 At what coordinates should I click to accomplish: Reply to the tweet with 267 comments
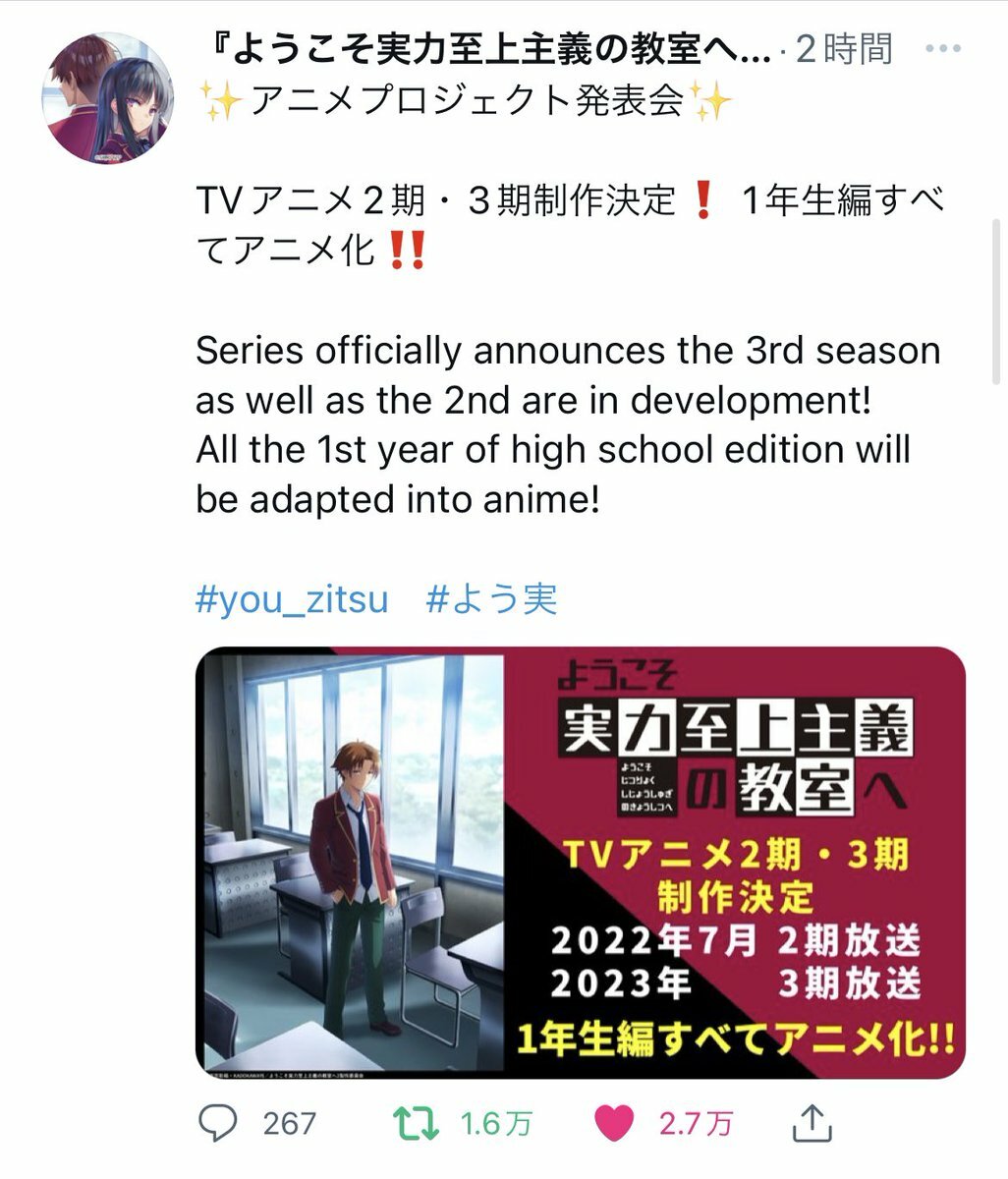(218, 1123)
